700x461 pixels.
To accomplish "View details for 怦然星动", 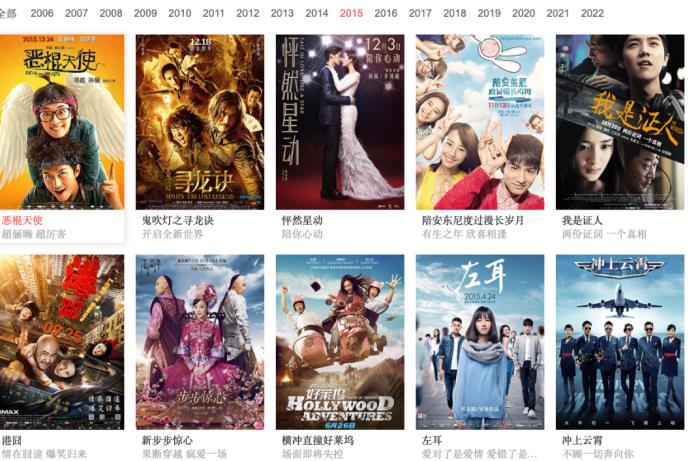I will tap(340, 122).
